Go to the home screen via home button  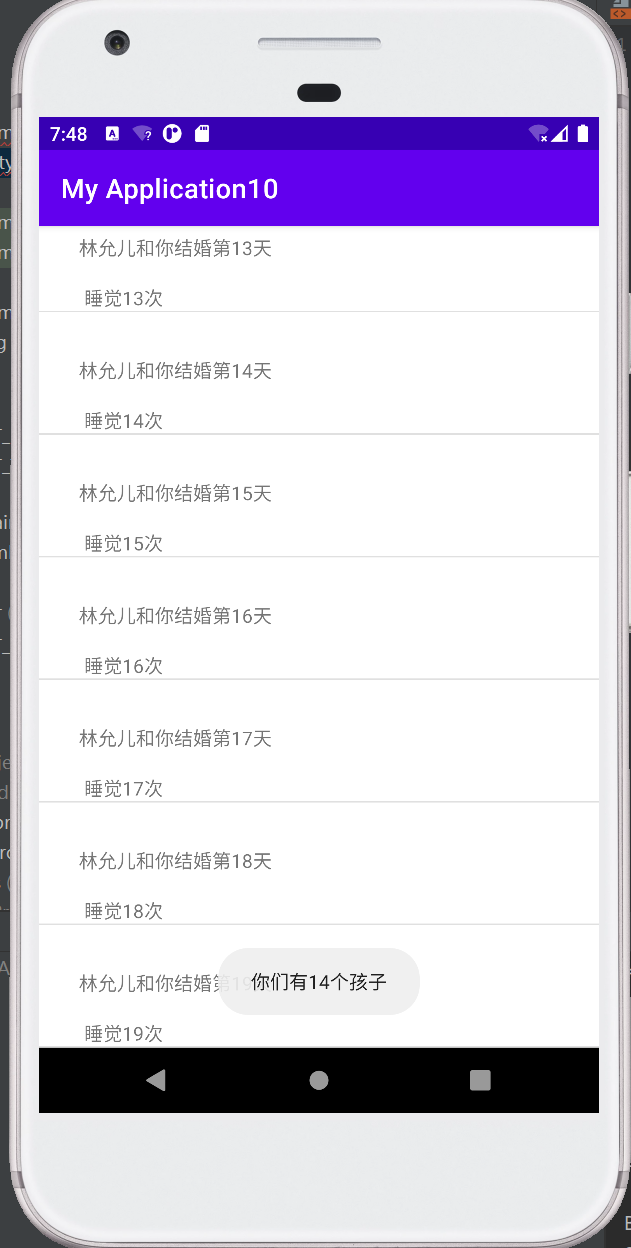[319, 1080]
